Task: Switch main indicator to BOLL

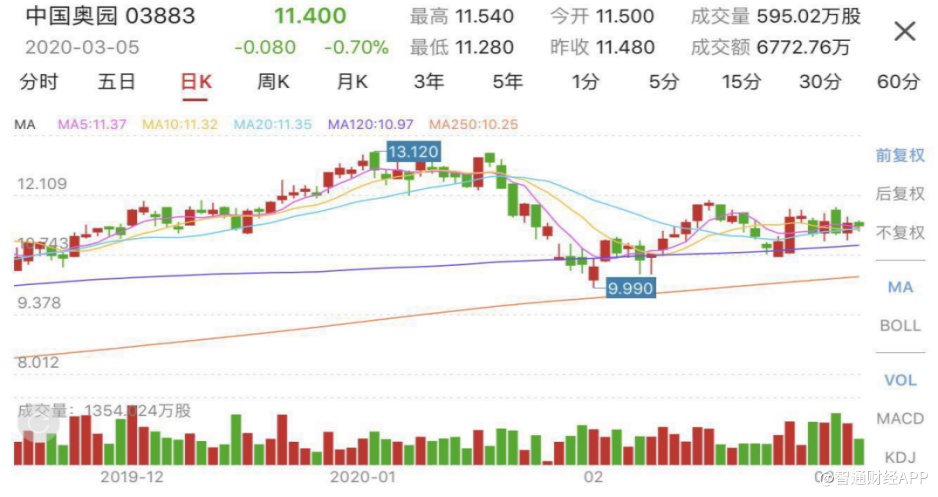Action: tap(900, 325)
